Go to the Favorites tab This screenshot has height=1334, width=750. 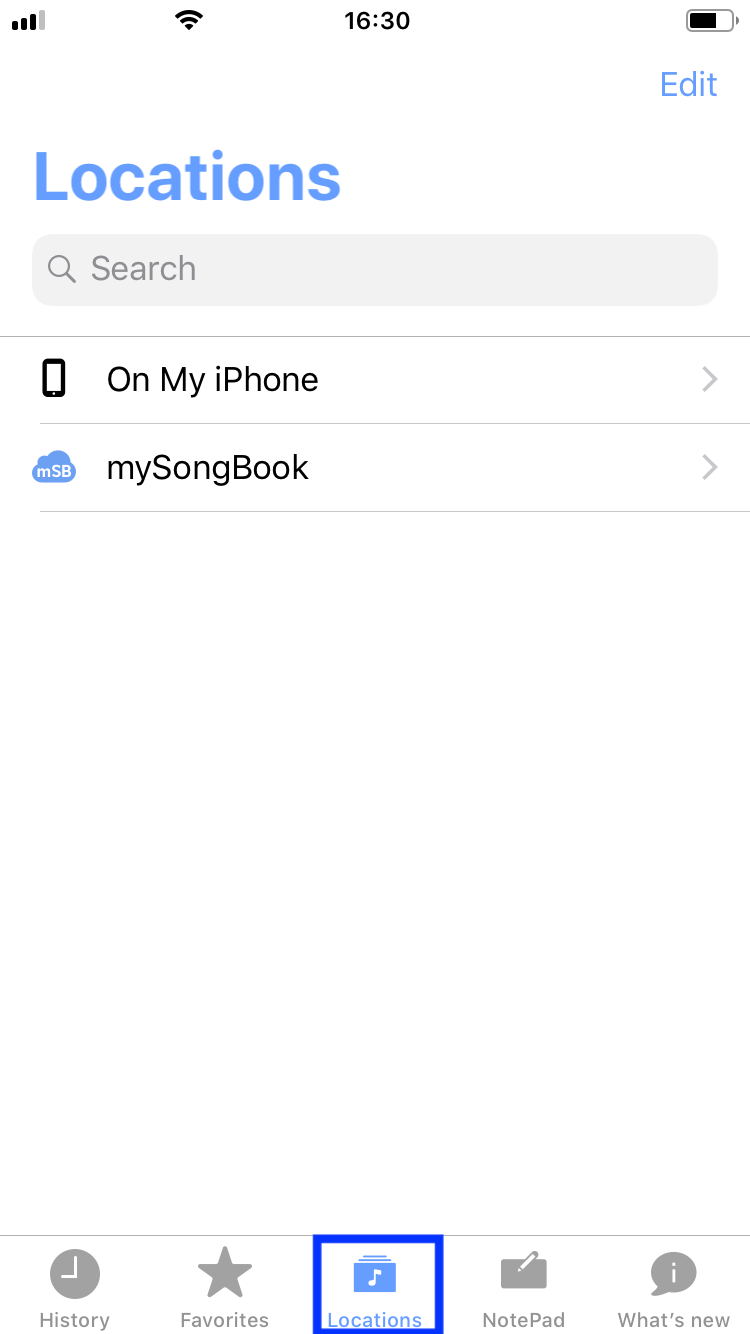point(225,1288)
